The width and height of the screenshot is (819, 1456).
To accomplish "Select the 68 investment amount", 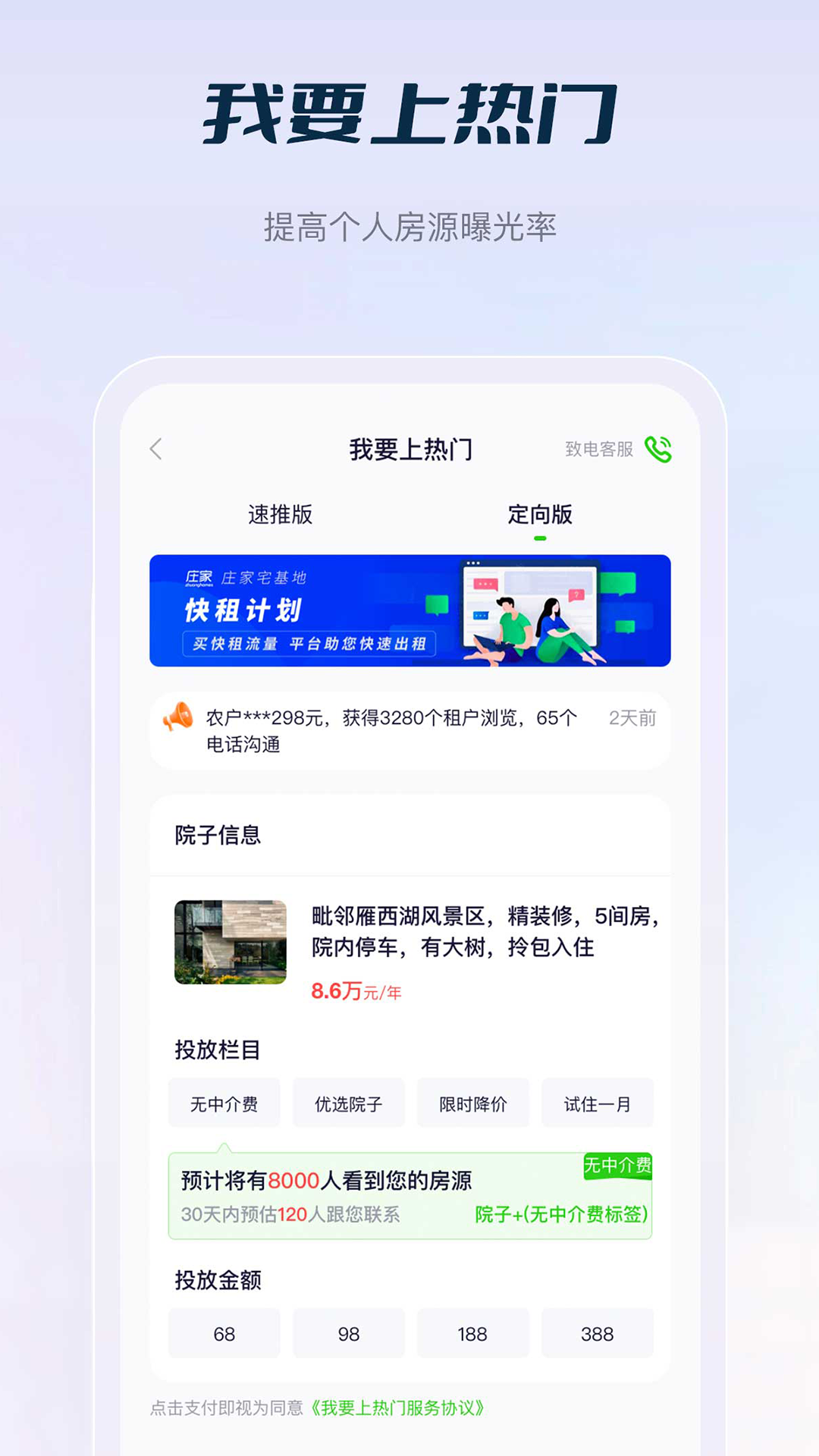I will [x=224, y=1333].
